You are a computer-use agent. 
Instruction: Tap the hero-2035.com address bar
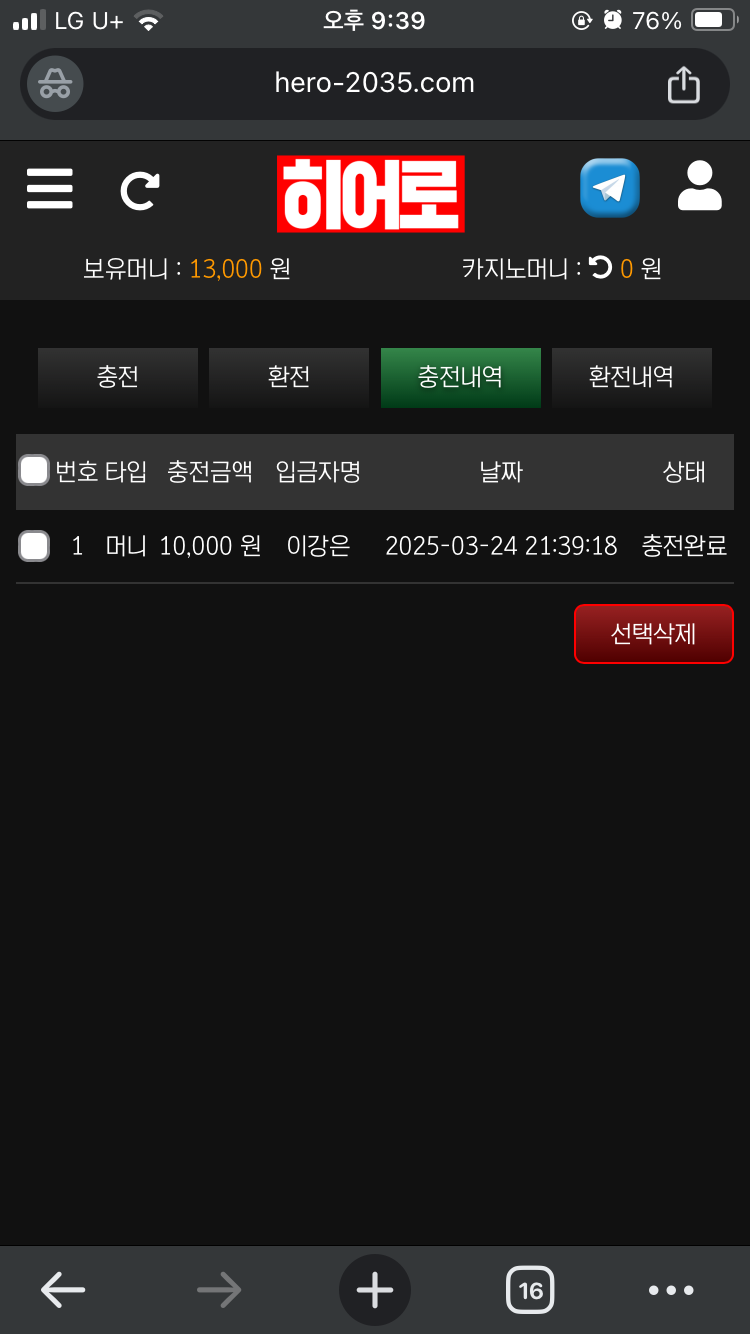(x=374, y=83)
